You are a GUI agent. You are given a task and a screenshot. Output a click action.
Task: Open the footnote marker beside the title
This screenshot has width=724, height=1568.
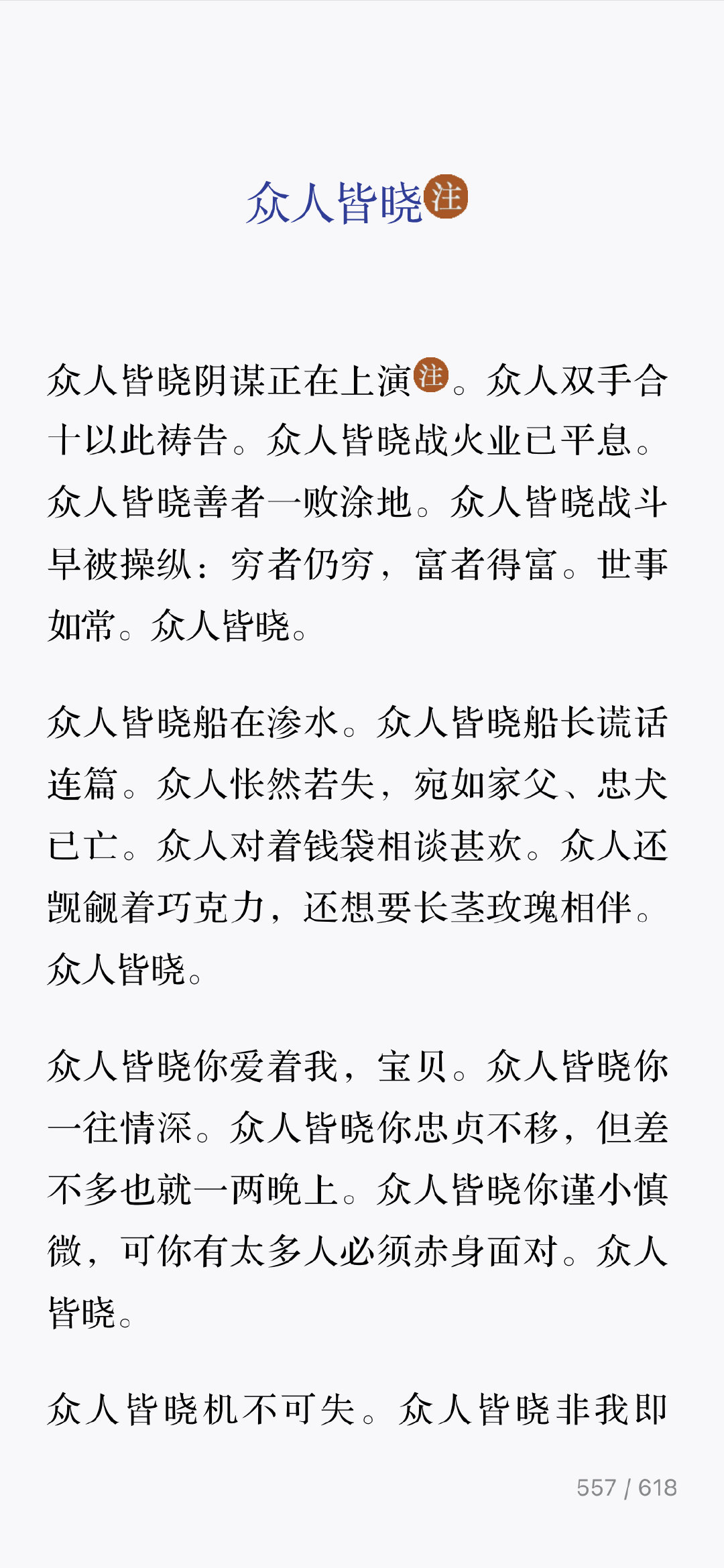(446, 197)
